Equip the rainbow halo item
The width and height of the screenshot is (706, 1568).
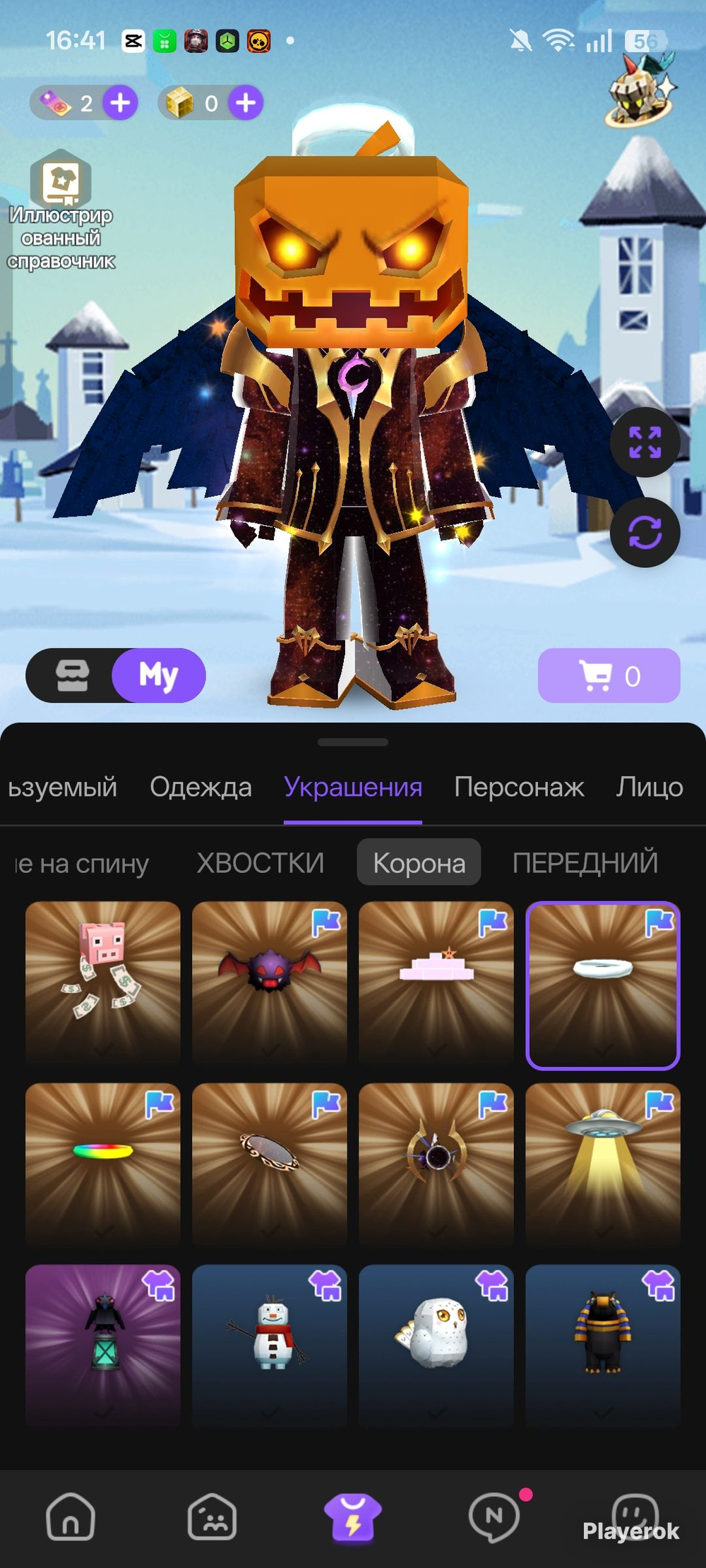point(103,1163)
